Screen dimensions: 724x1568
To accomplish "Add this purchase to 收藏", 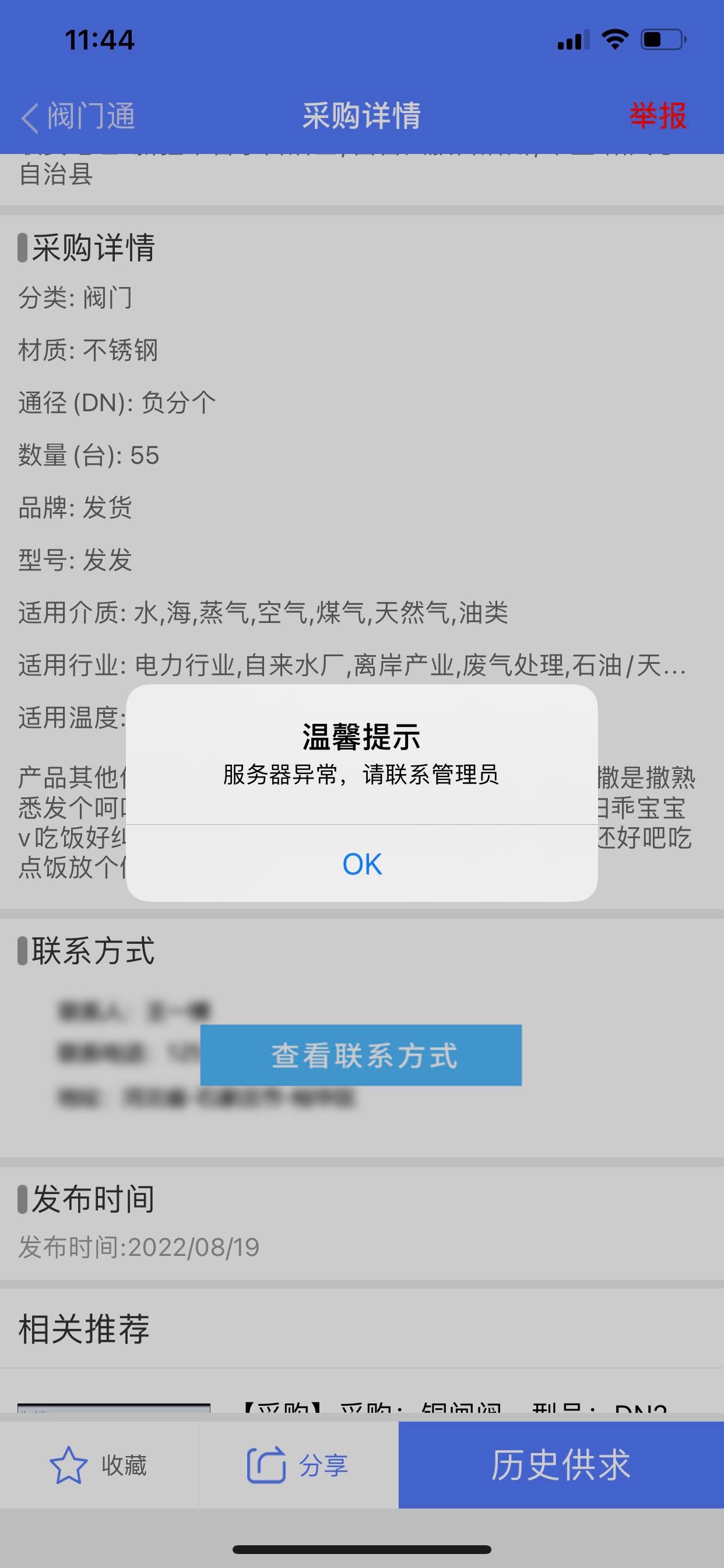I will [99, 1465].
